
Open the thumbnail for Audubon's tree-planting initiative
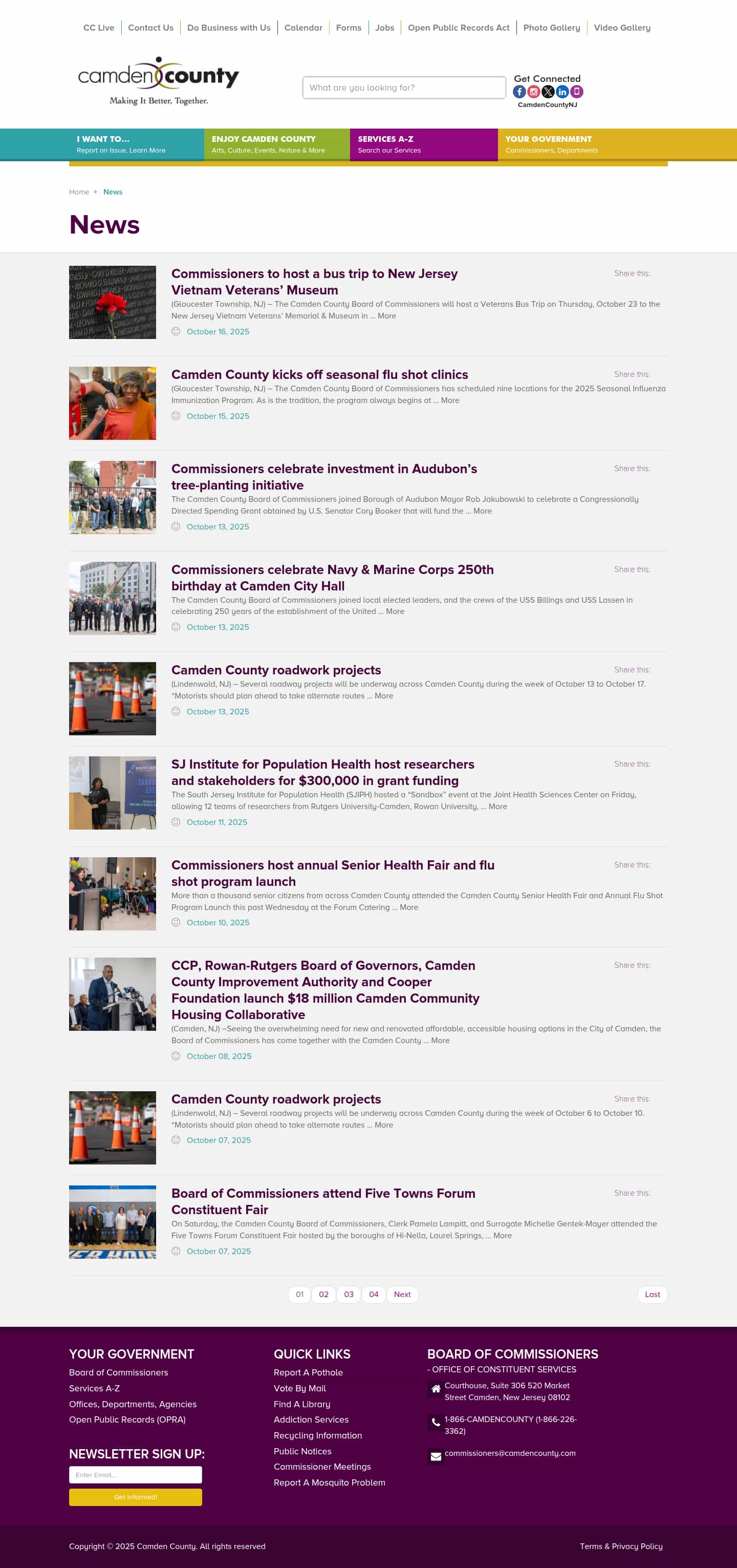click(x=113, y=497)
